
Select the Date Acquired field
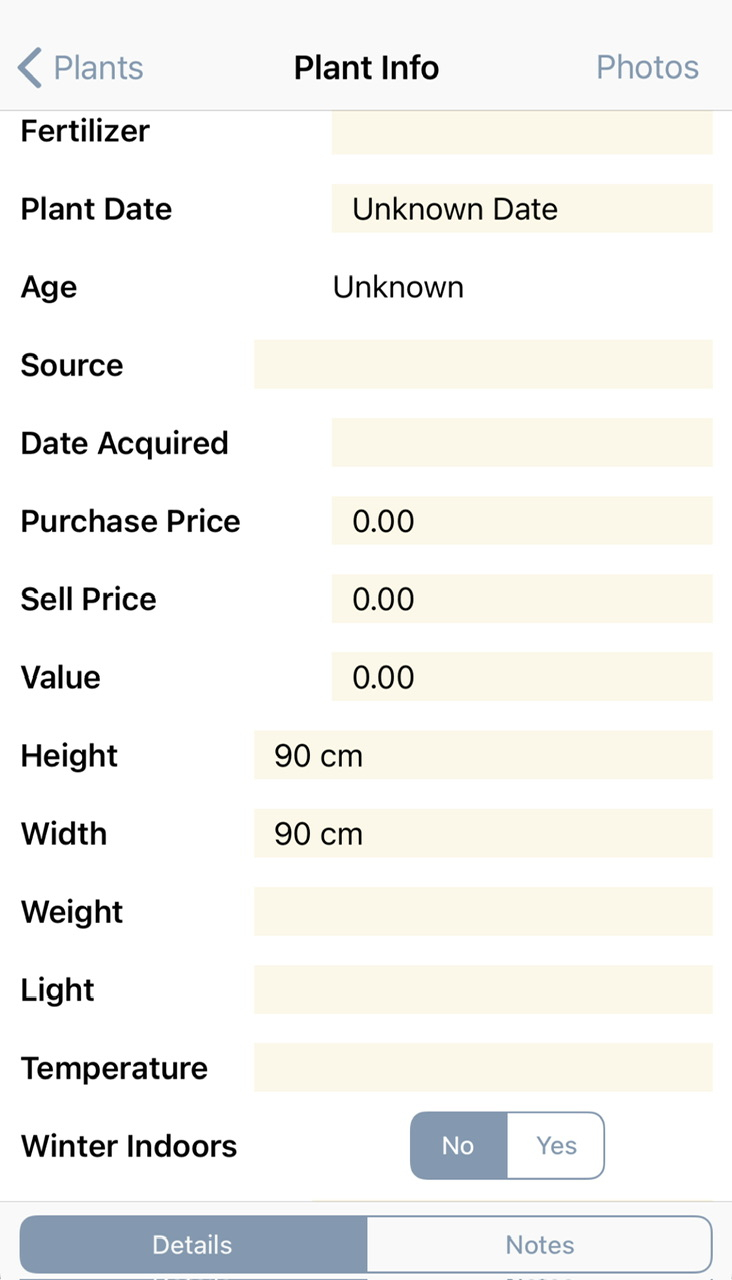point(521,443)
